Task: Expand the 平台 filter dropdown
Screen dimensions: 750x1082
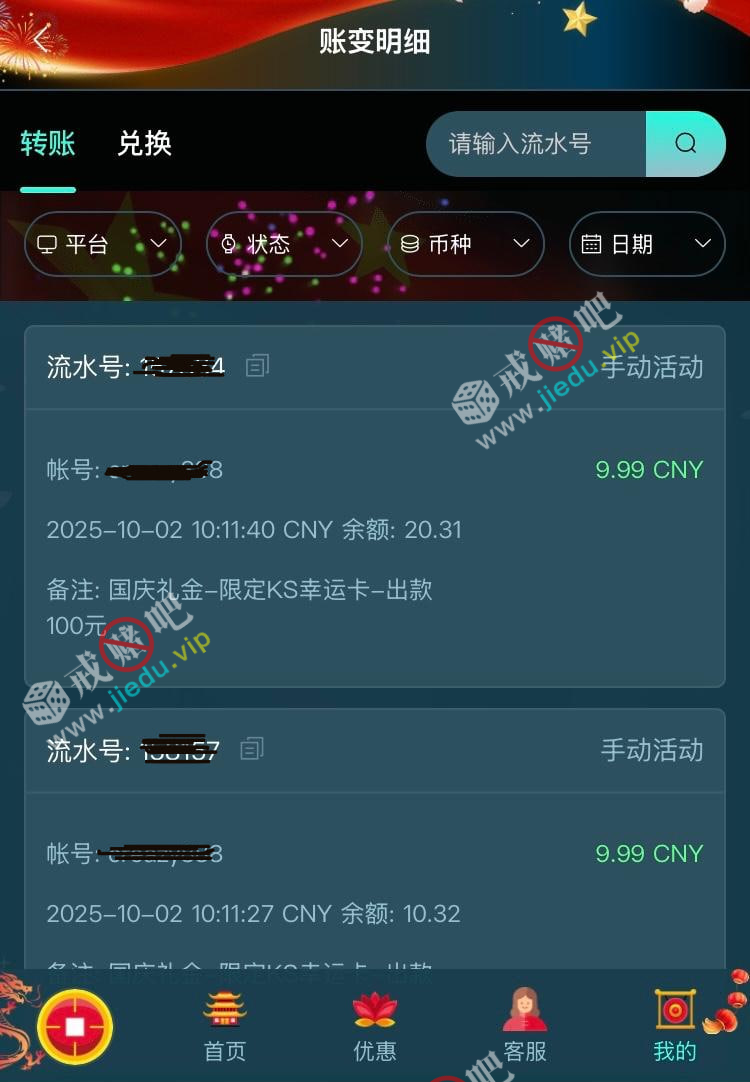Action: 102,244
